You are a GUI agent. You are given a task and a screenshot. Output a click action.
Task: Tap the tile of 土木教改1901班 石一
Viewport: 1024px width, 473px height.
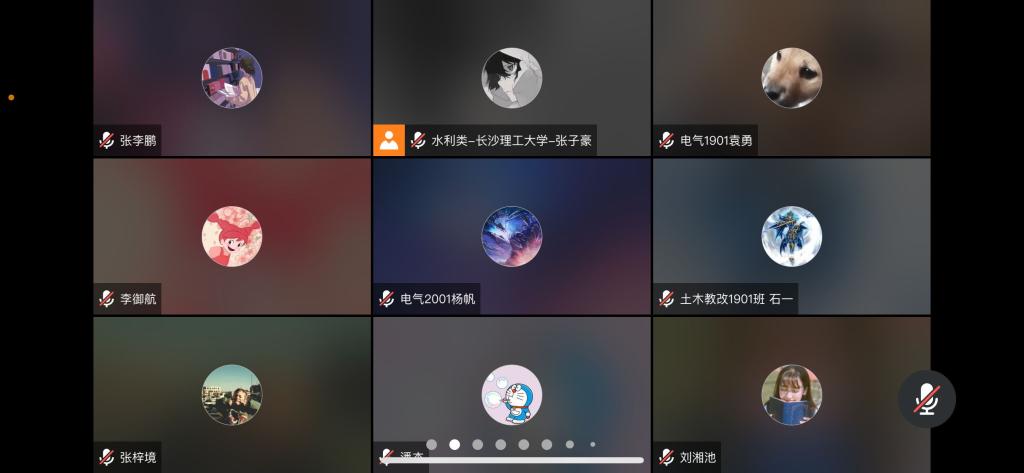[x=791, y=236]
